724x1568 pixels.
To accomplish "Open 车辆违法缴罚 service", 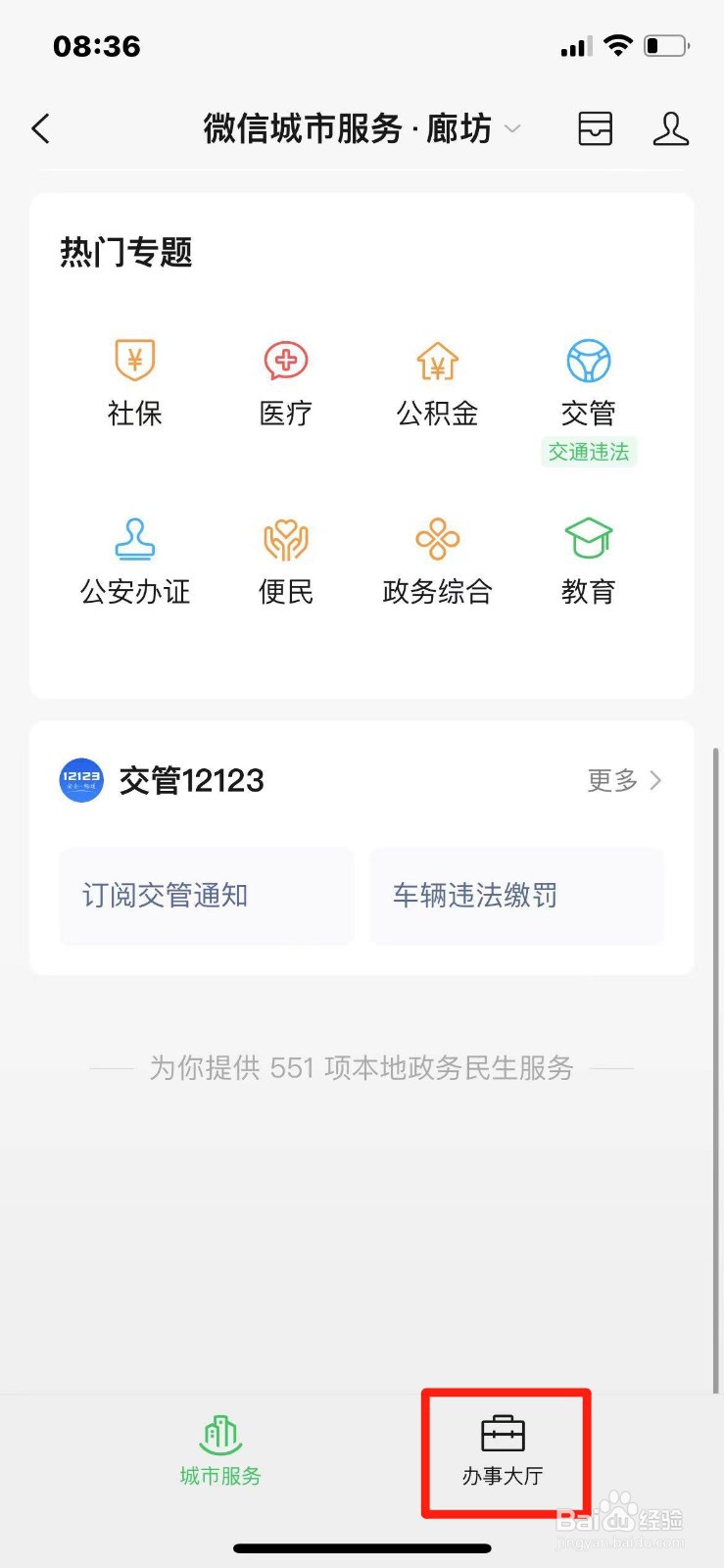I will 517,896.
